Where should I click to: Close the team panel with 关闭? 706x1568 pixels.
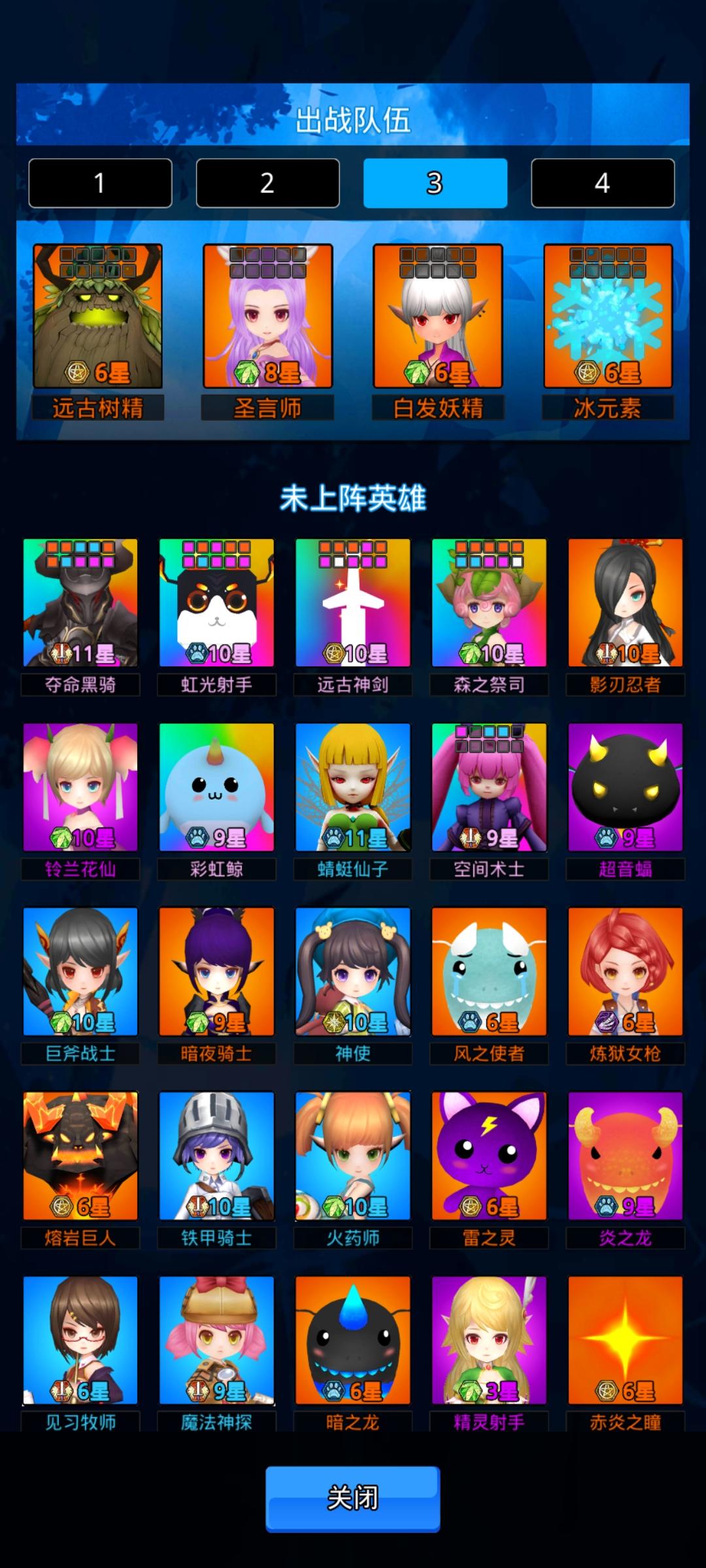point(352,1498)
